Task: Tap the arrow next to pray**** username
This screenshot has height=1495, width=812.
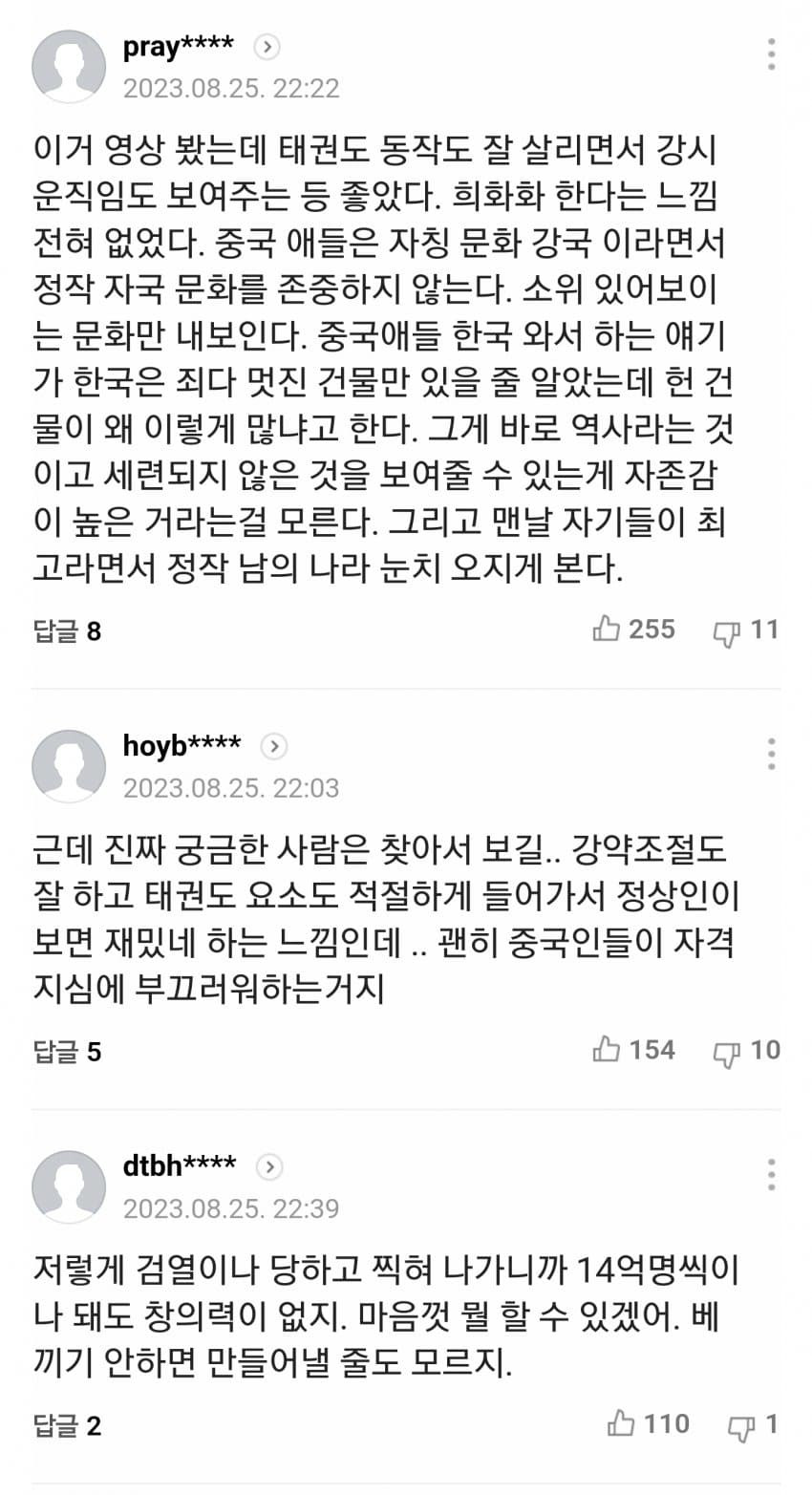Action: [x=267, y=47]
